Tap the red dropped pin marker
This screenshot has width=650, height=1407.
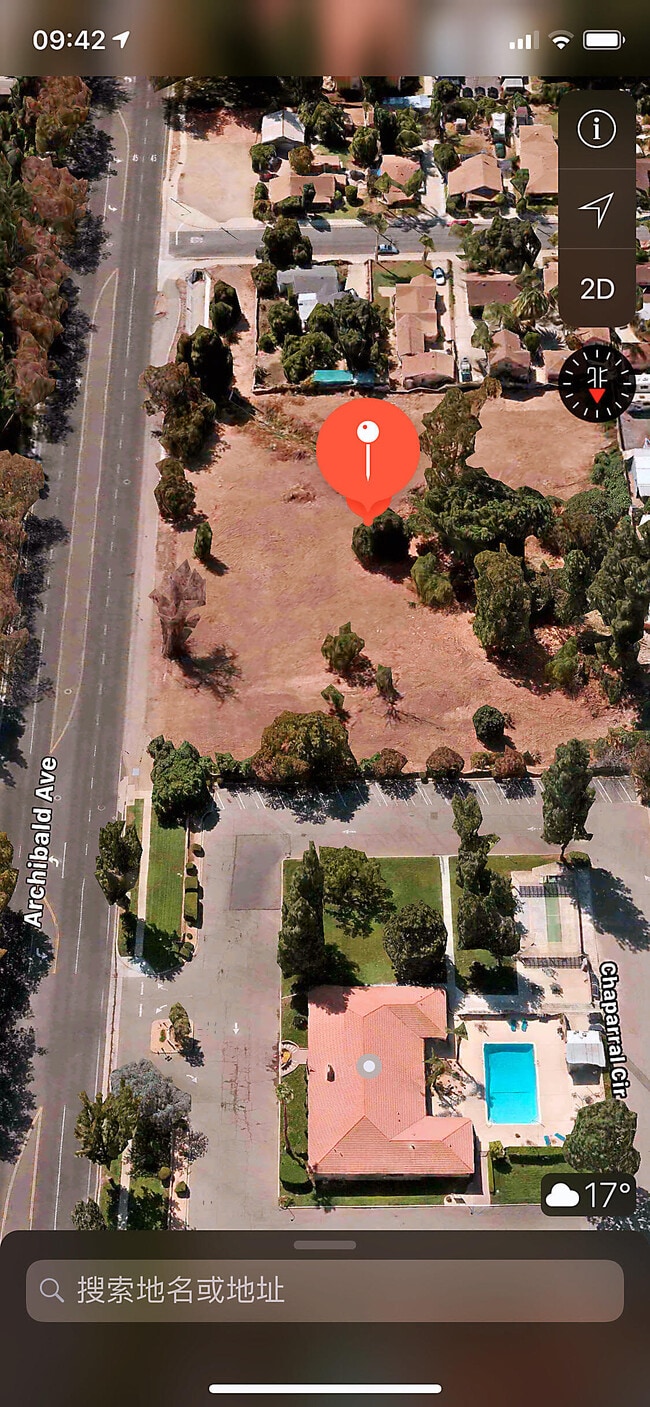point(368,450)
